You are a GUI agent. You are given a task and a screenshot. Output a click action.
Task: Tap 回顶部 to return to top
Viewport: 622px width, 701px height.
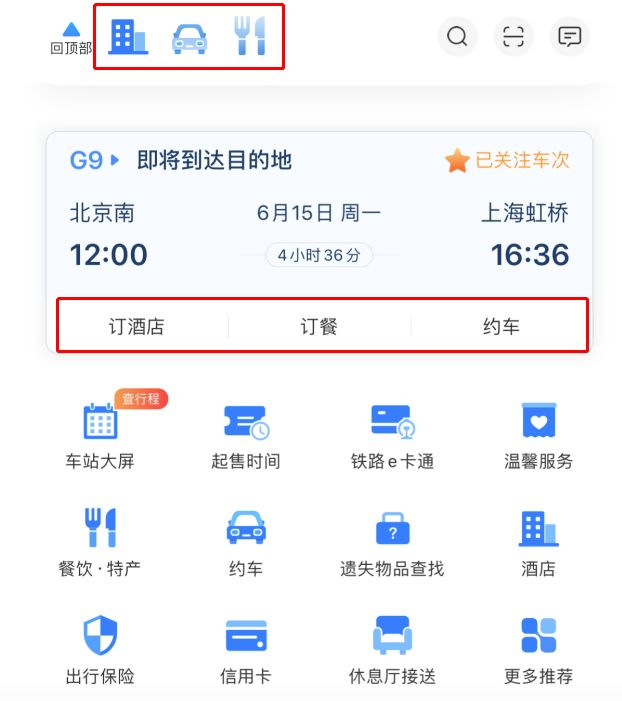(71, 39)
